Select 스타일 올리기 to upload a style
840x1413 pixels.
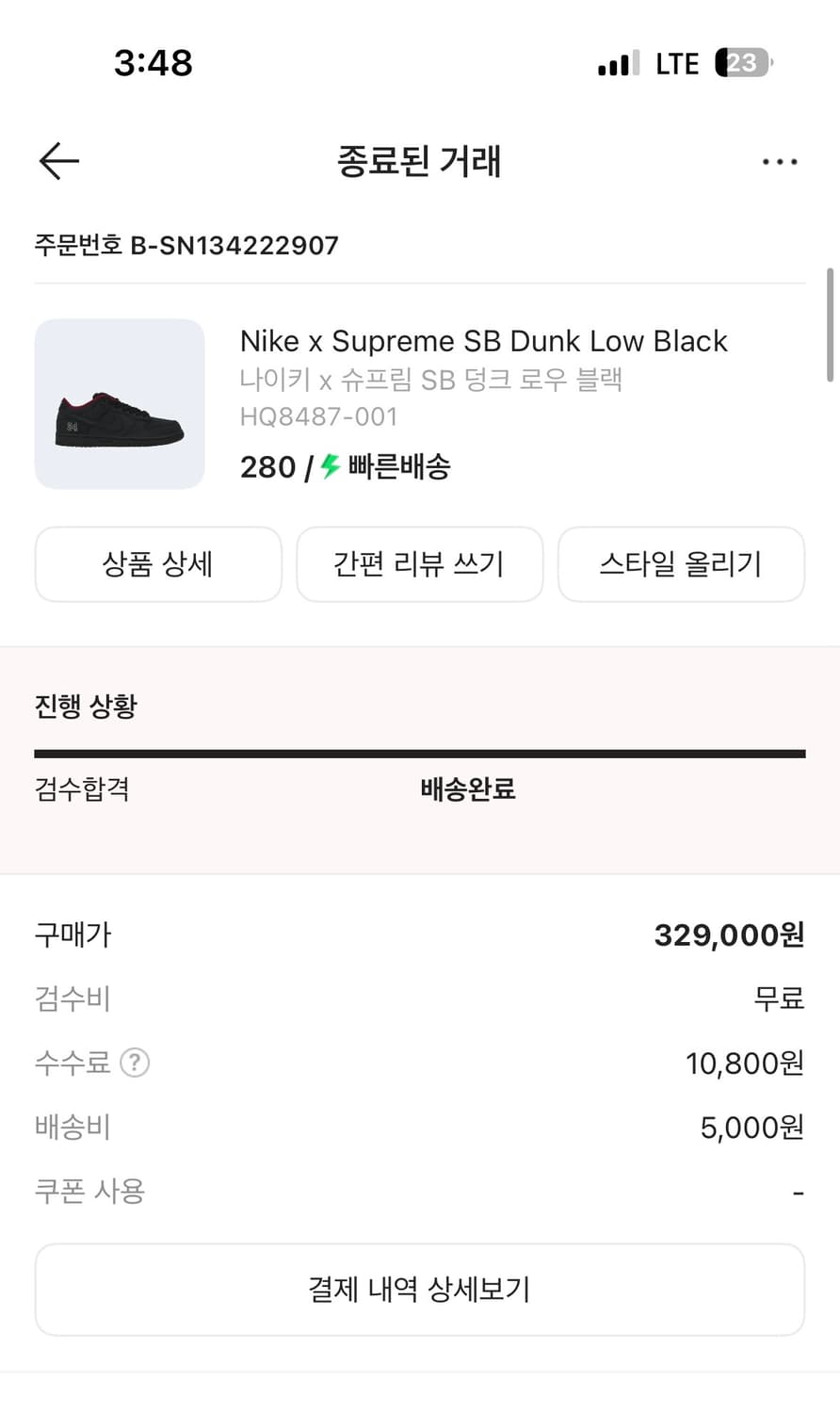(681, 563)
